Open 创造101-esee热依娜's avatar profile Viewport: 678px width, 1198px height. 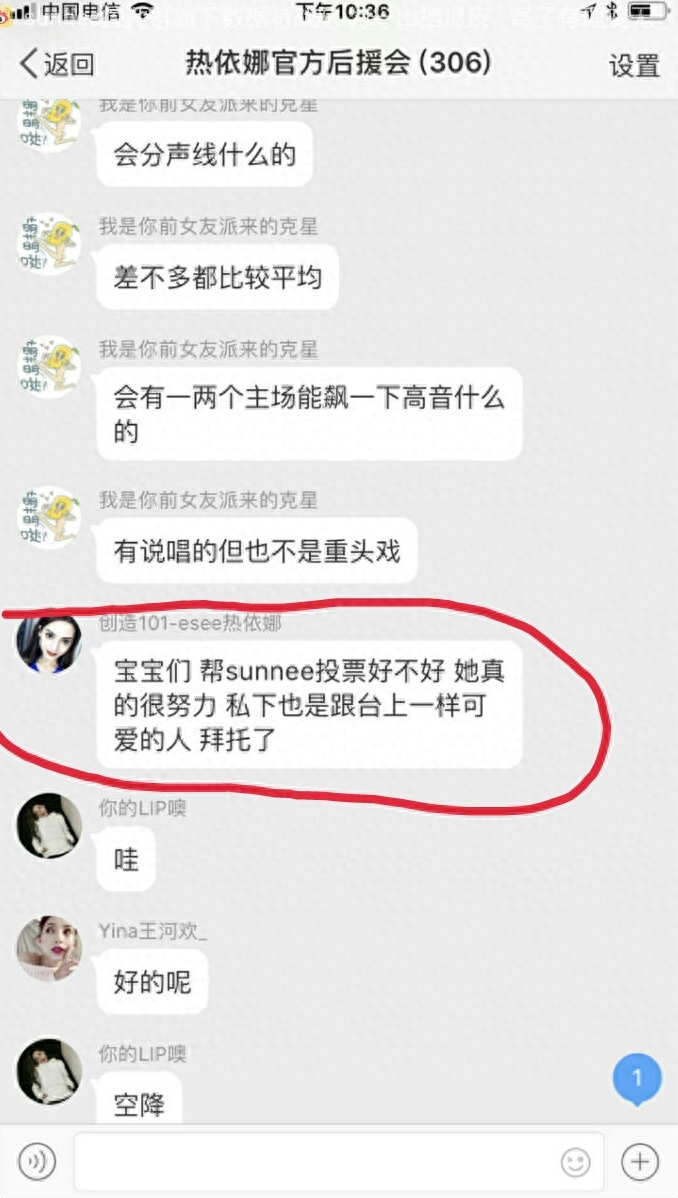coord(49,645)
